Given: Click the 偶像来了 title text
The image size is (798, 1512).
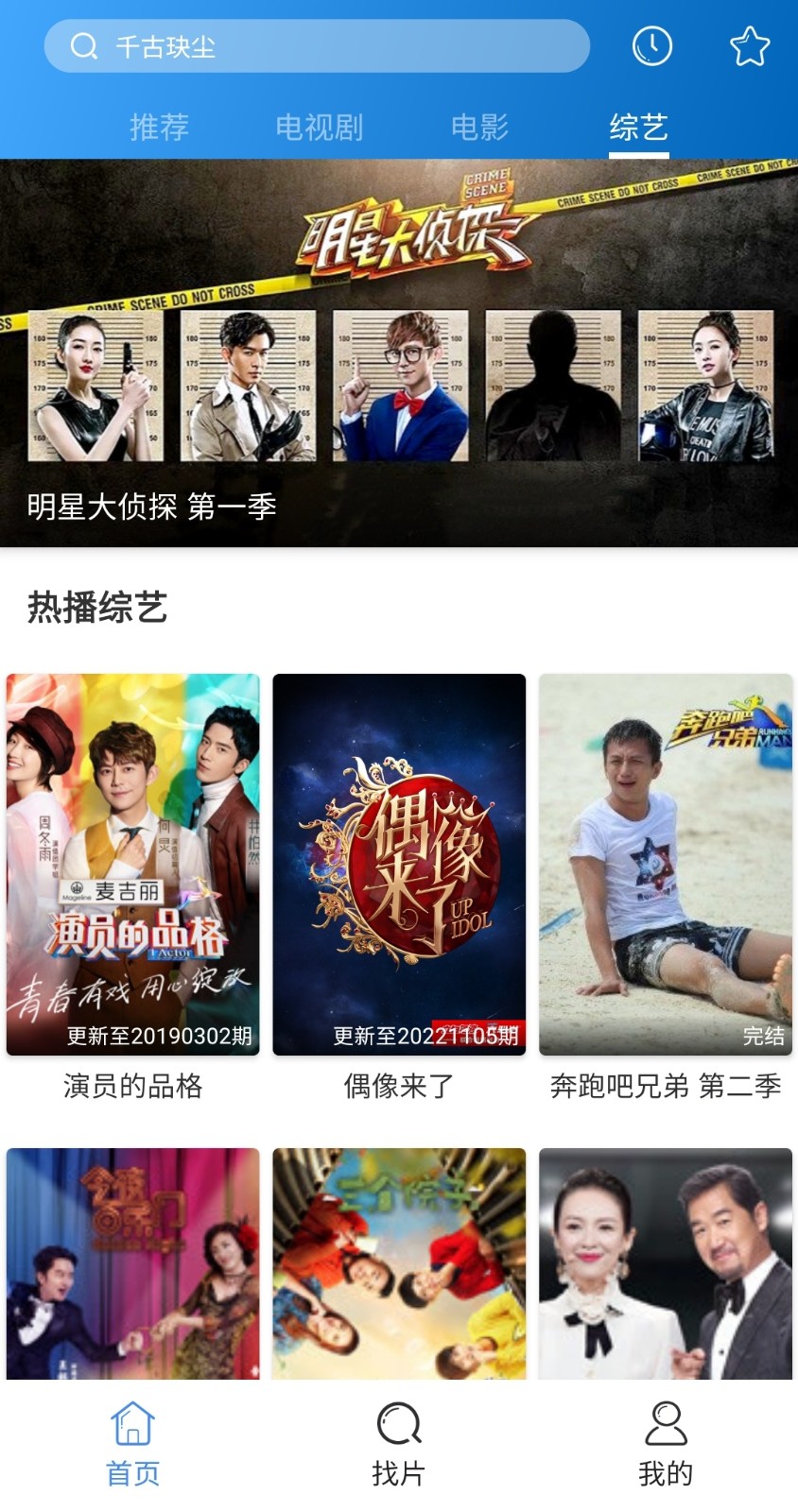Looking at the screenshot, I should (x=398, y=1087).
